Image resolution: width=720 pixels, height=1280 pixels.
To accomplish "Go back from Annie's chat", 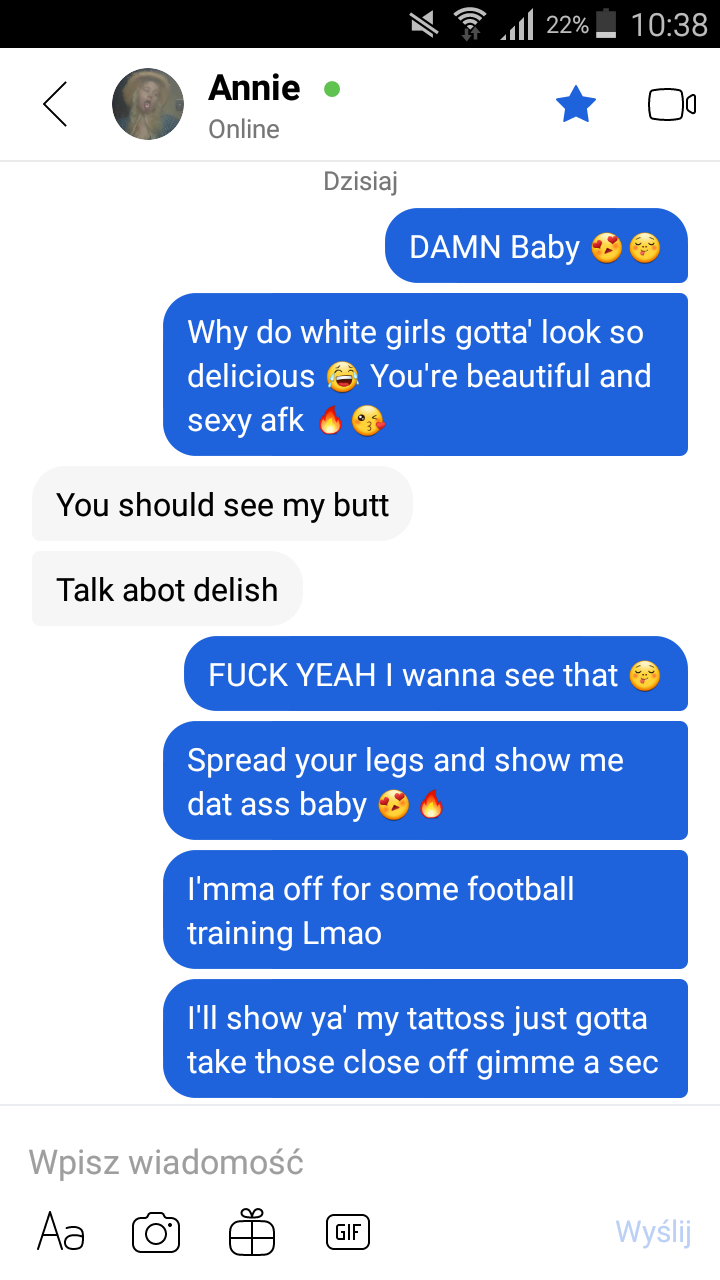I will click(x=55, y=104).
